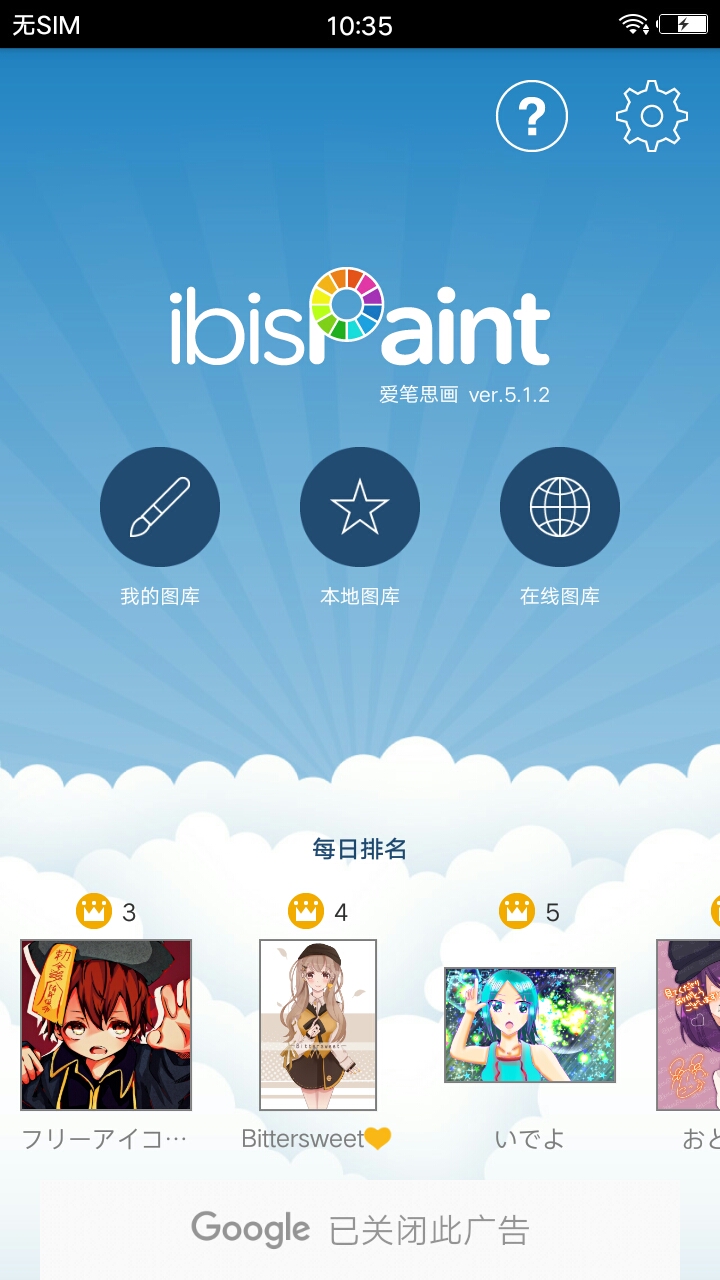Open the settings gear
720x1280 pixels.
[652, 117]
